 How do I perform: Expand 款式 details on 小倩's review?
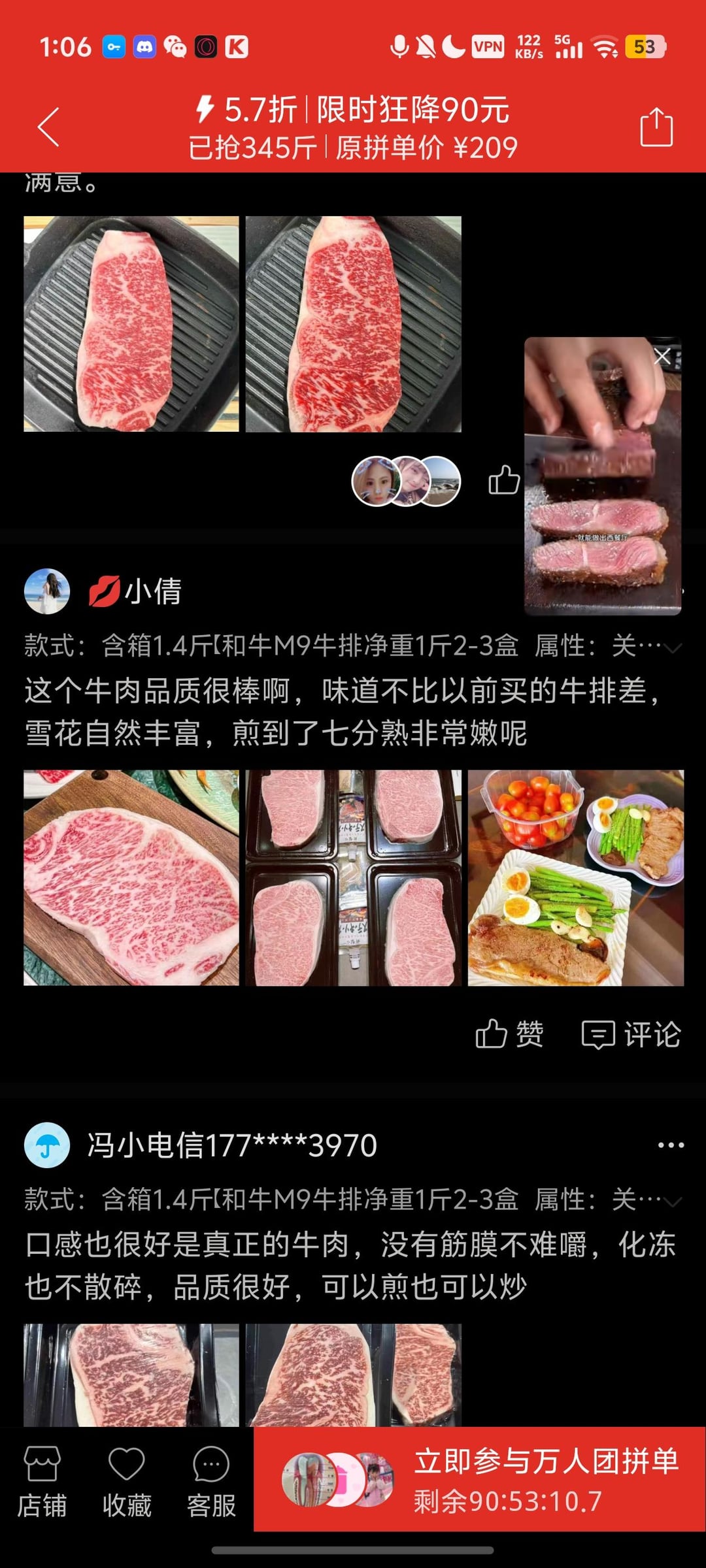tap(672, 647)
